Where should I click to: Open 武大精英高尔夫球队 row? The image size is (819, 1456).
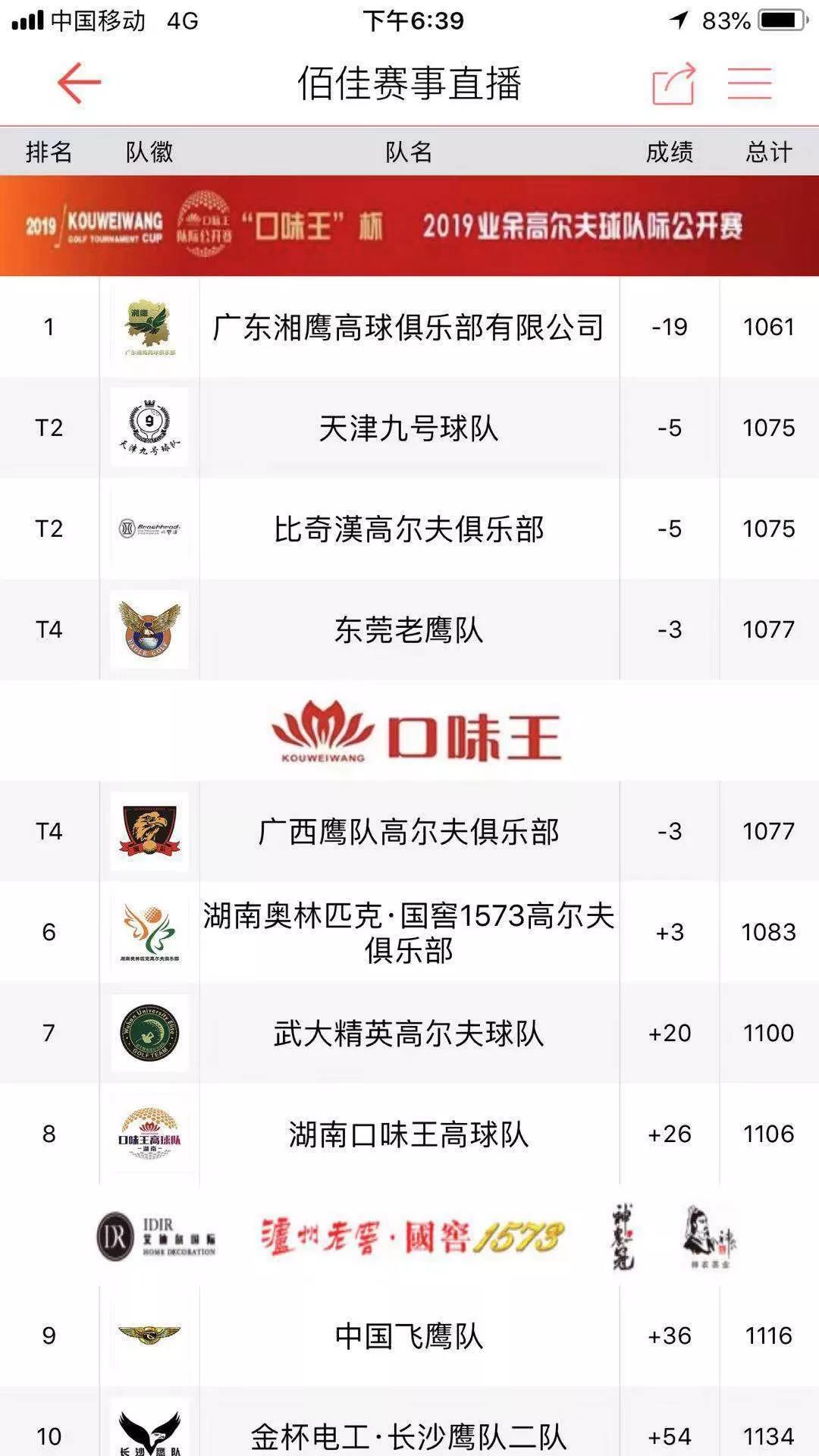click(x=409, y=1034)
